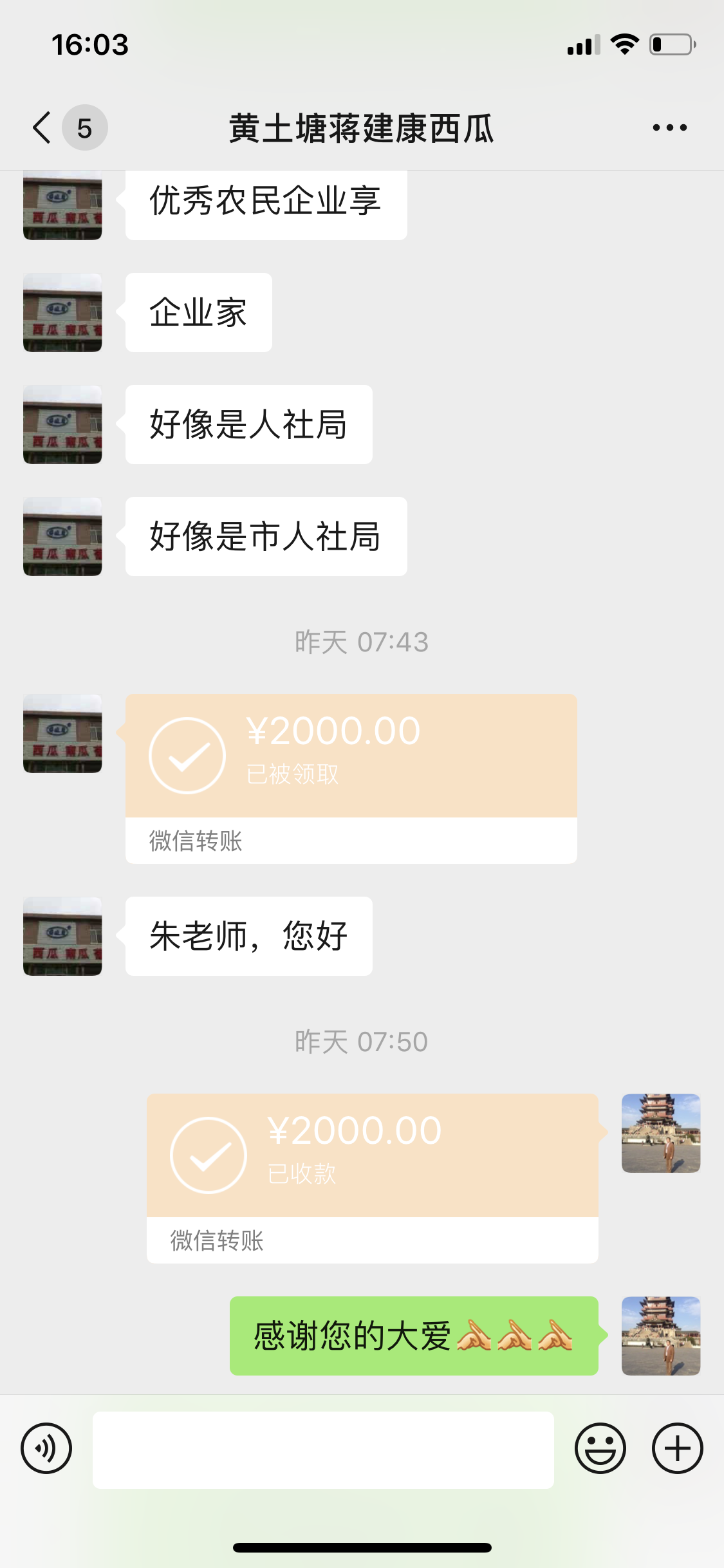
Task: Open the ¥2000.00 transfer marked 已被领取
Action: tap(351, 778)
